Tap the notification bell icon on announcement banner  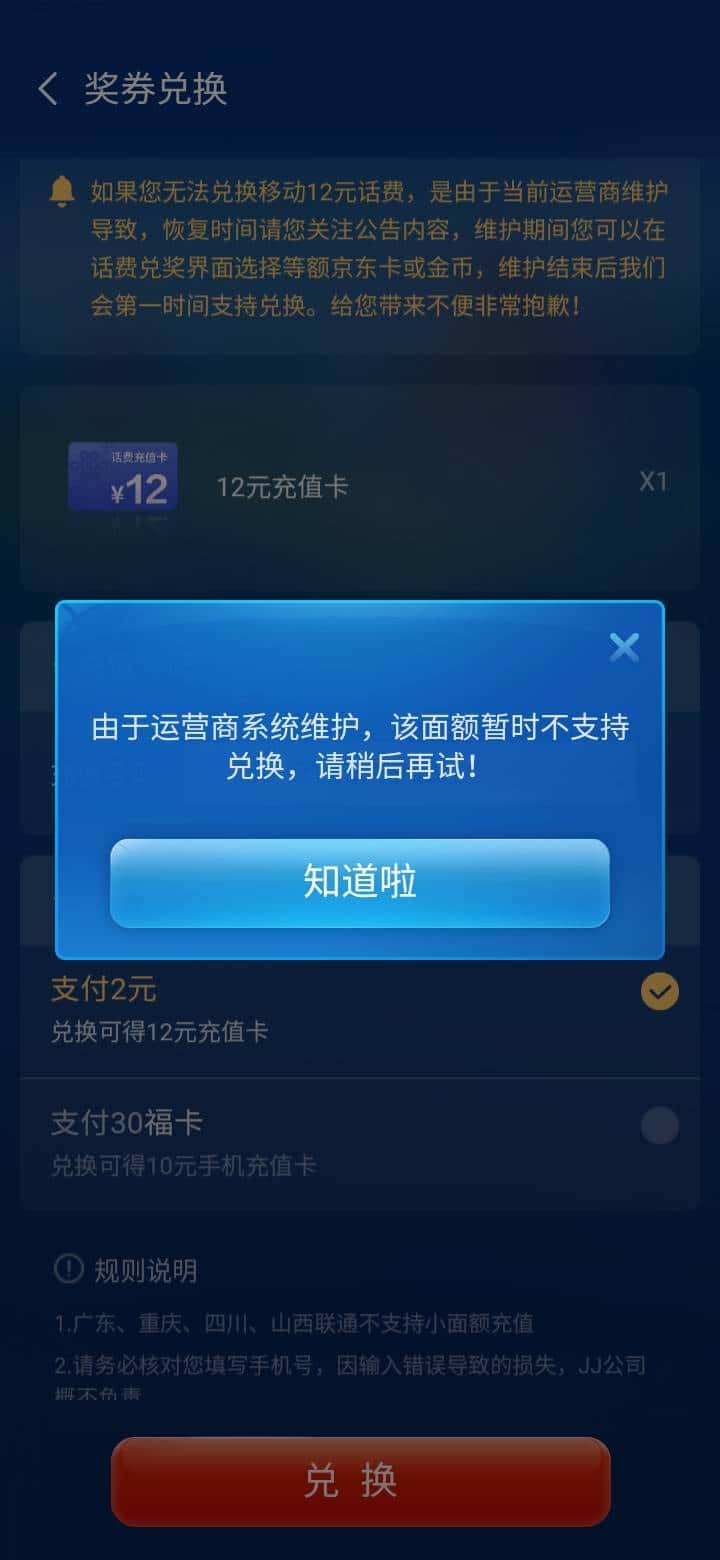pos(63,188)
